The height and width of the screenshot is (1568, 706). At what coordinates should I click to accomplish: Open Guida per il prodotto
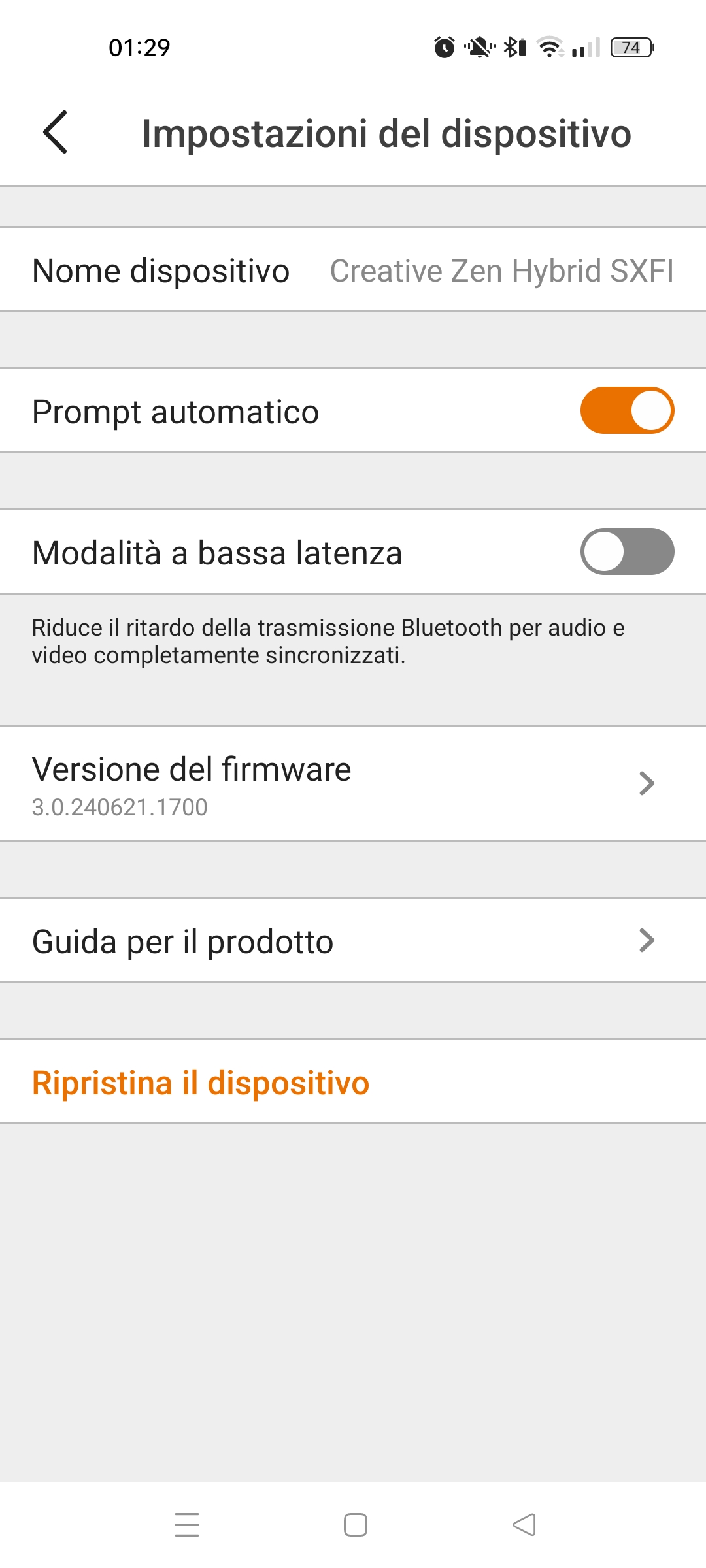click(353, 941)
